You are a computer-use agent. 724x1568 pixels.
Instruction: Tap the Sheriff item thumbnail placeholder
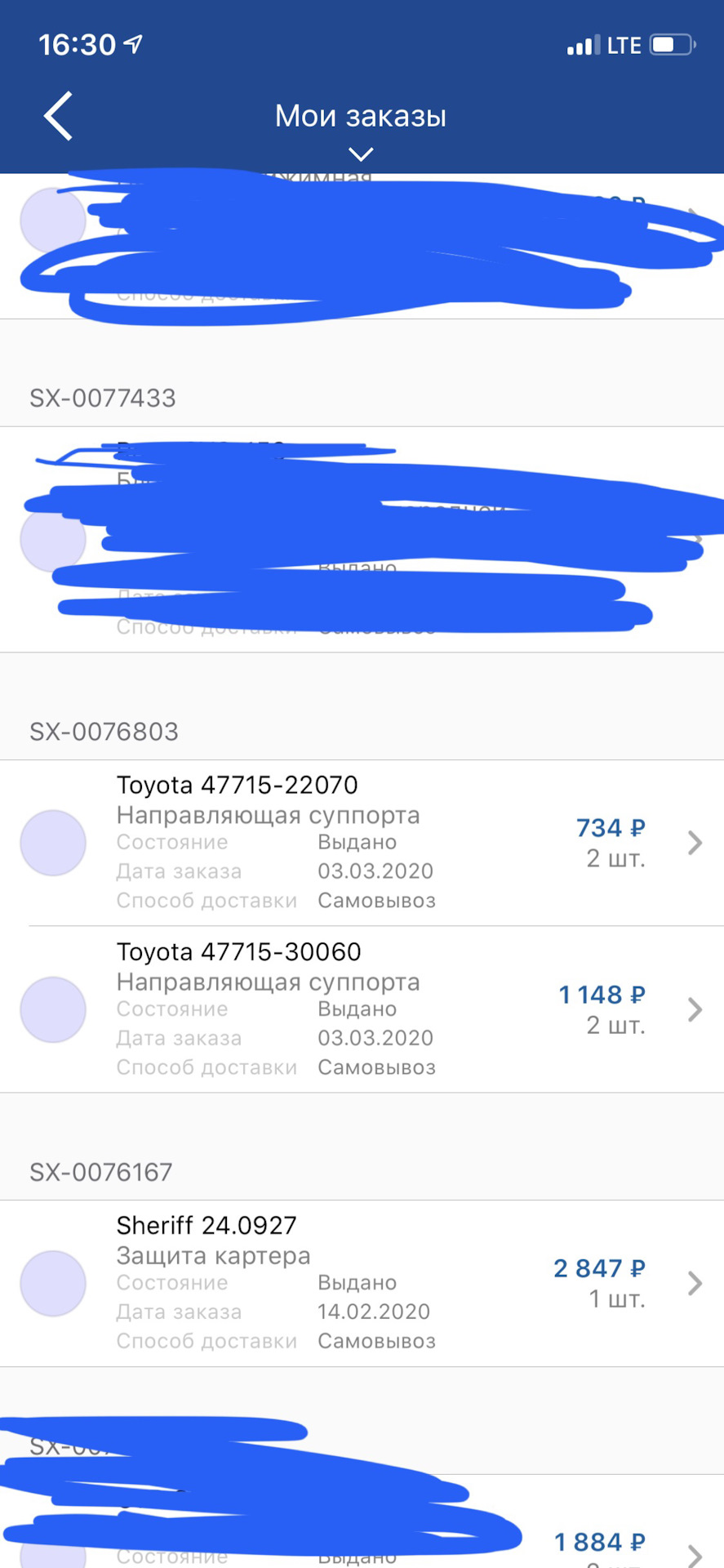point(53,1283)
